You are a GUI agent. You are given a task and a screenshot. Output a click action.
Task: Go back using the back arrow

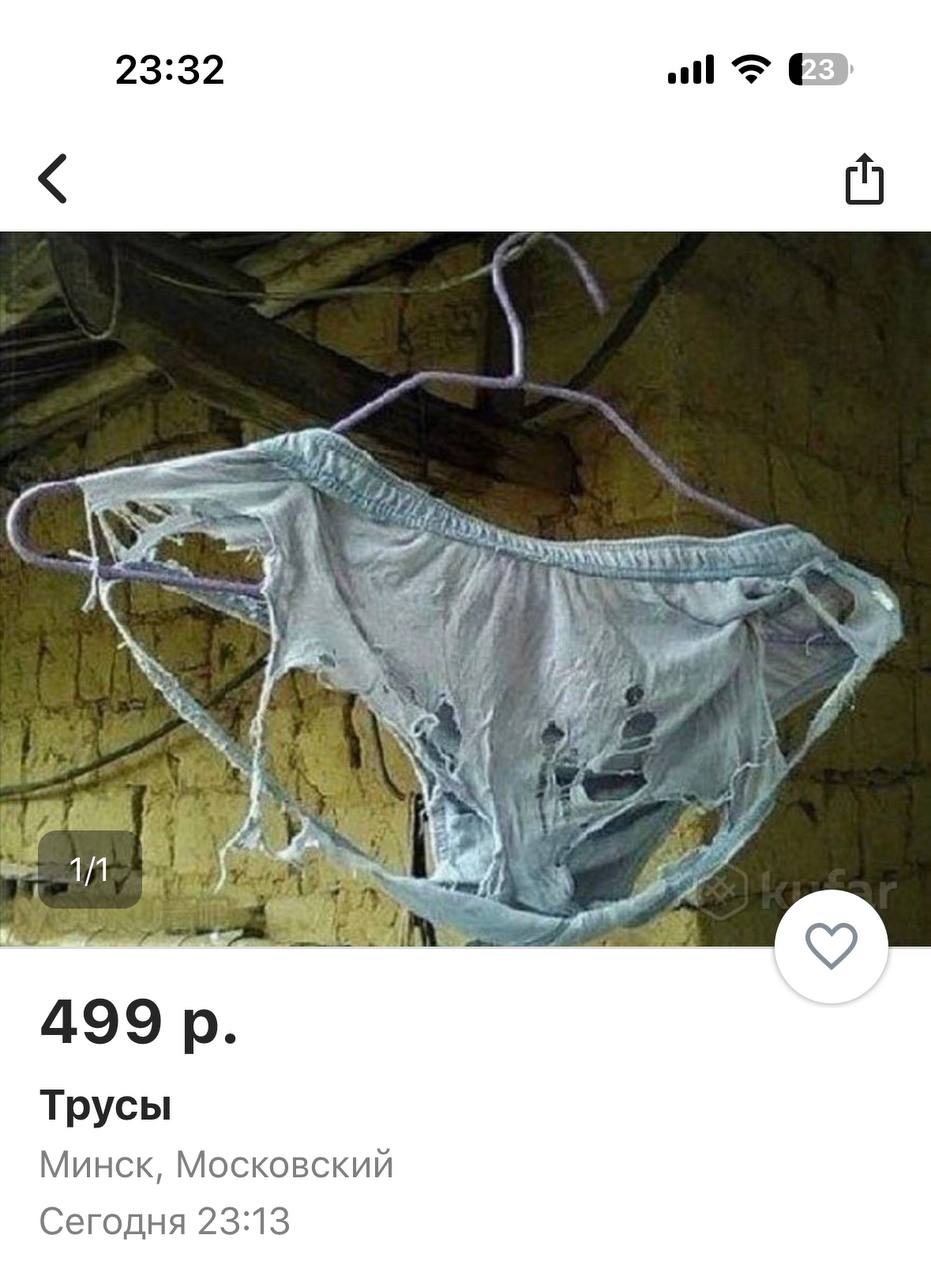tap(53, 180)
